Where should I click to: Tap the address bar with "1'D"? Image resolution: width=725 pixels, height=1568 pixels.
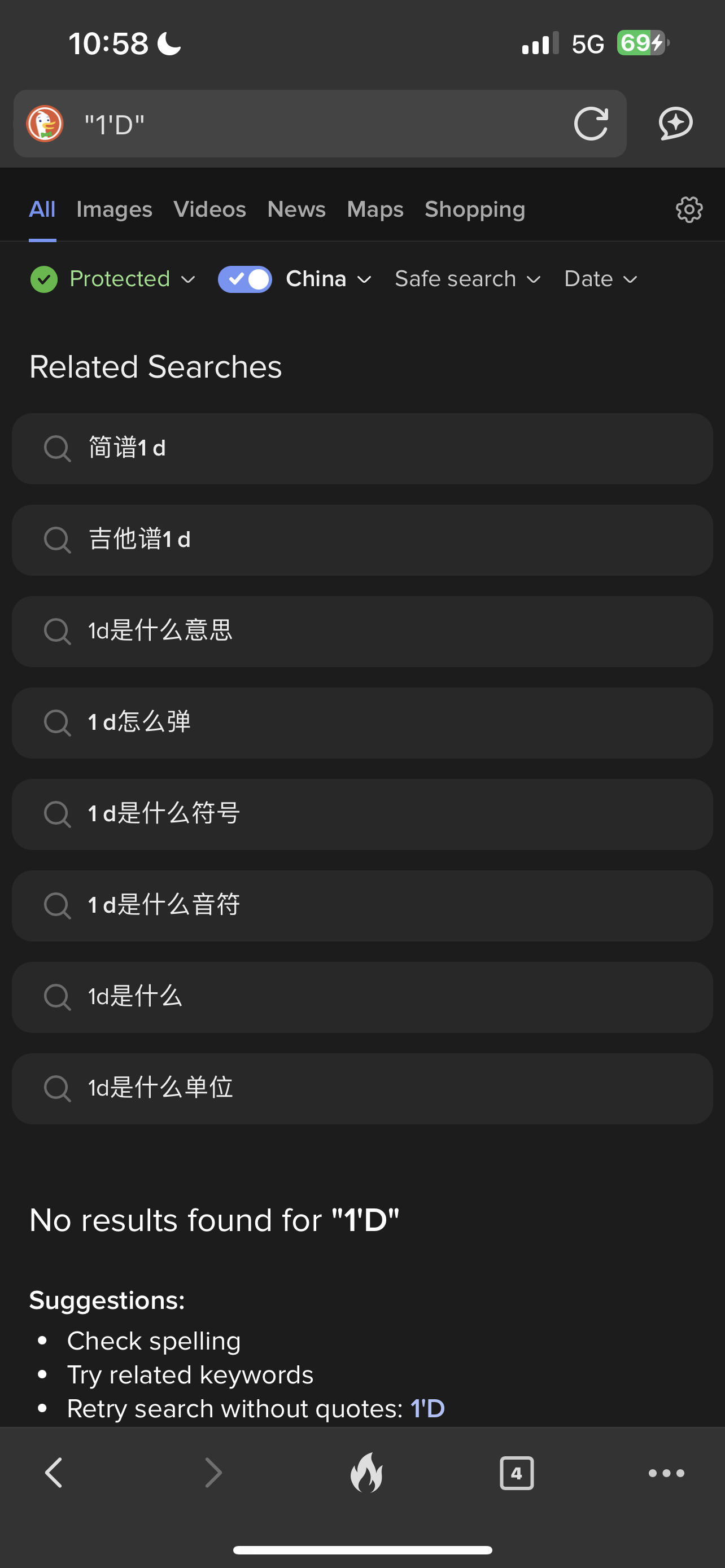pos(317,124)
